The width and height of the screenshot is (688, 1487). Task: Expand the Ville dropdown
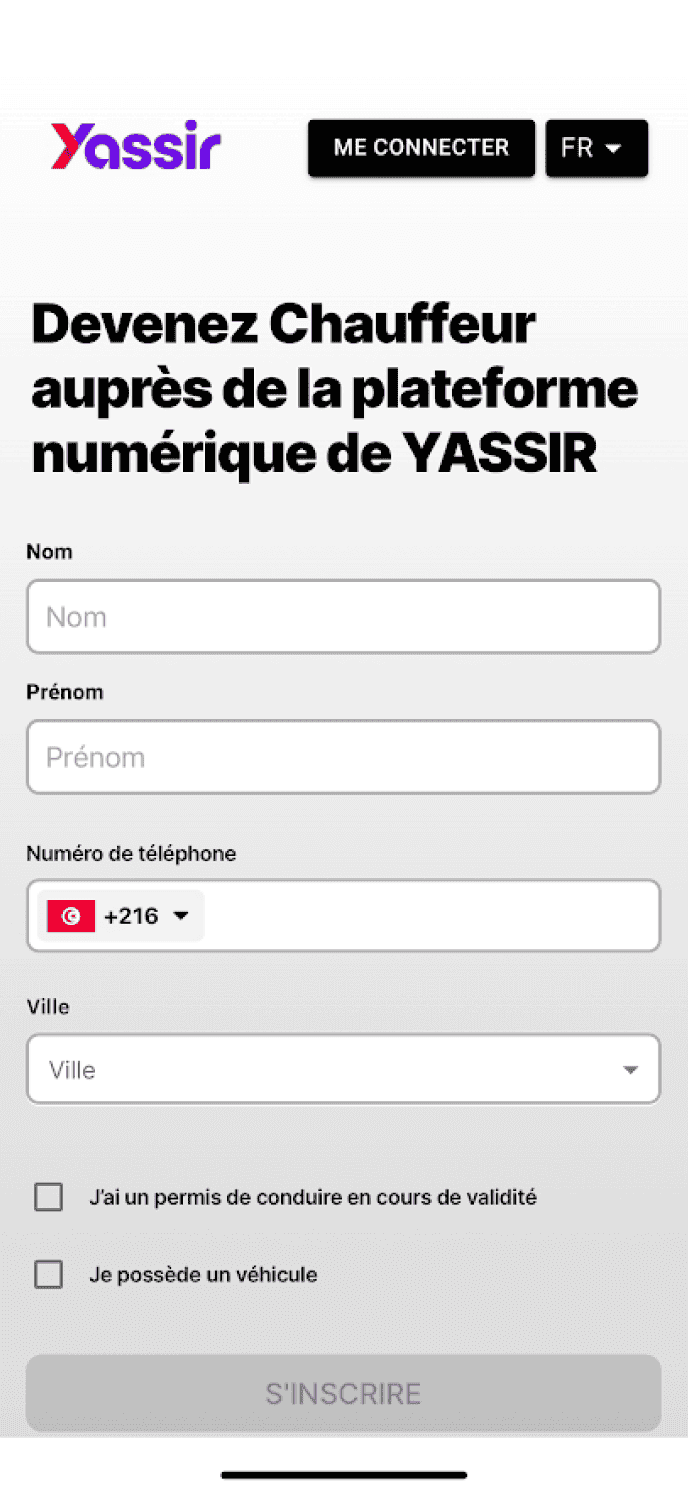click(343, 1070)
